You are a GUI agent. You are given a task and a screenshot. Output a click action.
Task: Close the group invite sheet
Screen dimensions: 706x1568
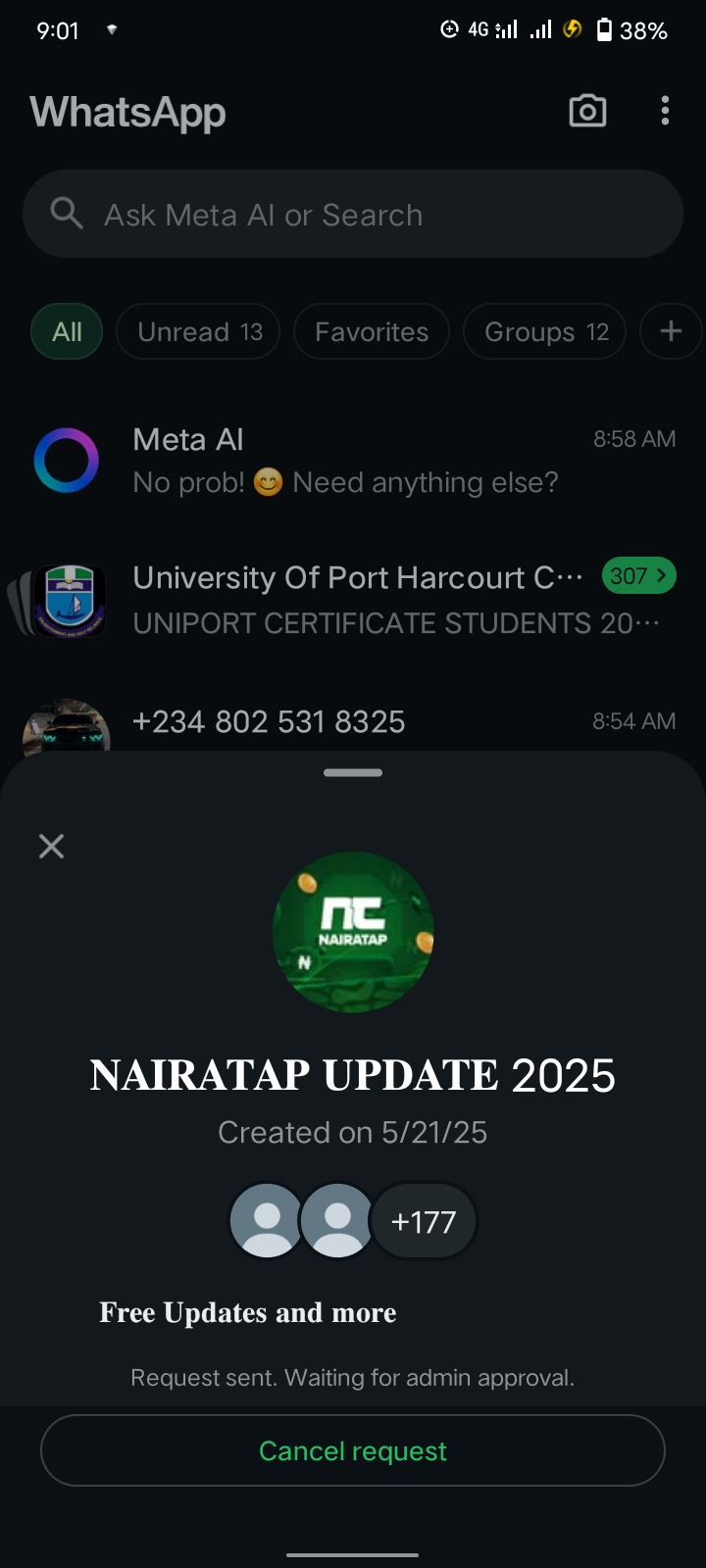(x=51, y=846)
